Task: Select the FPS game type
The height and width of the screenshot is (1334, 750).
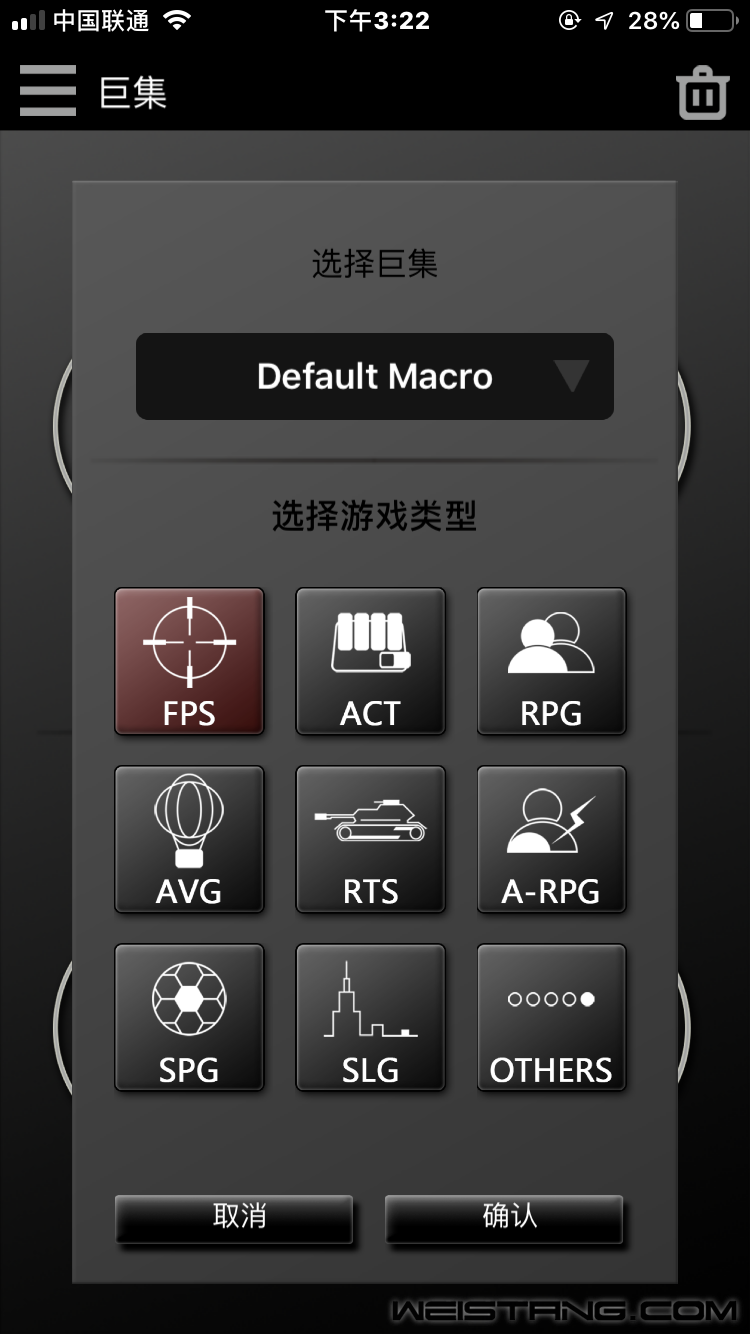Action: coord(189,661)
